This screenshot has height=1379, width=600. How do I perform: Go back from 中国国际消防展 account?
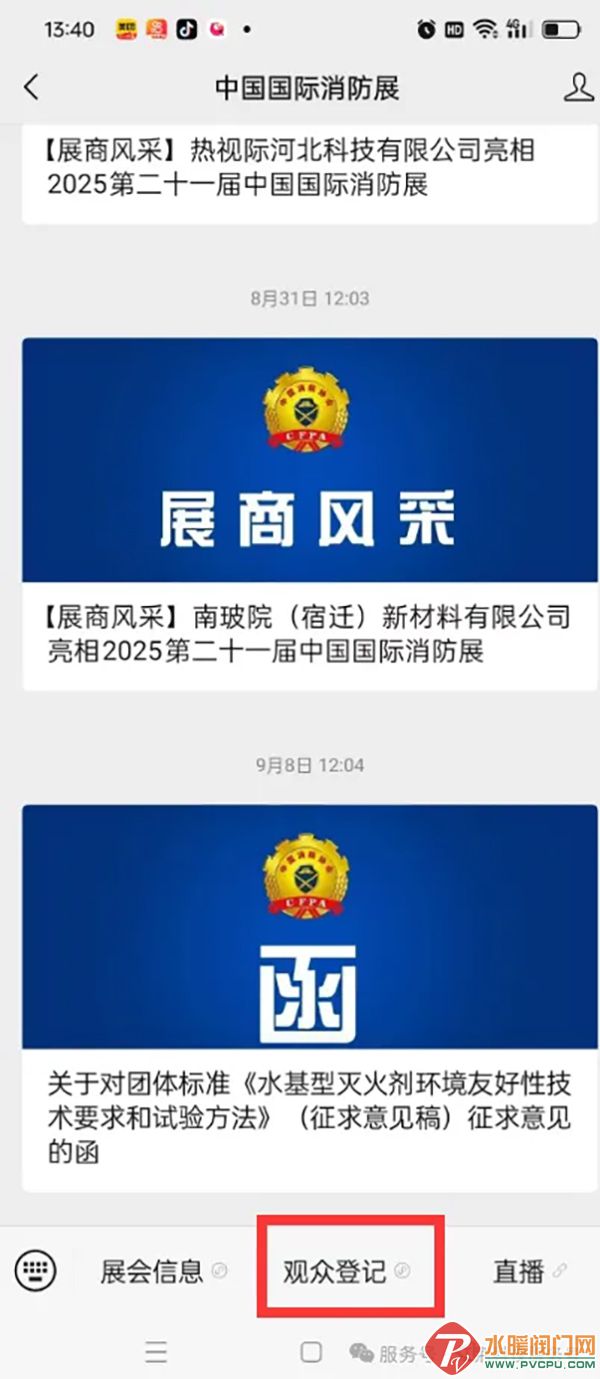coord(31,87)
